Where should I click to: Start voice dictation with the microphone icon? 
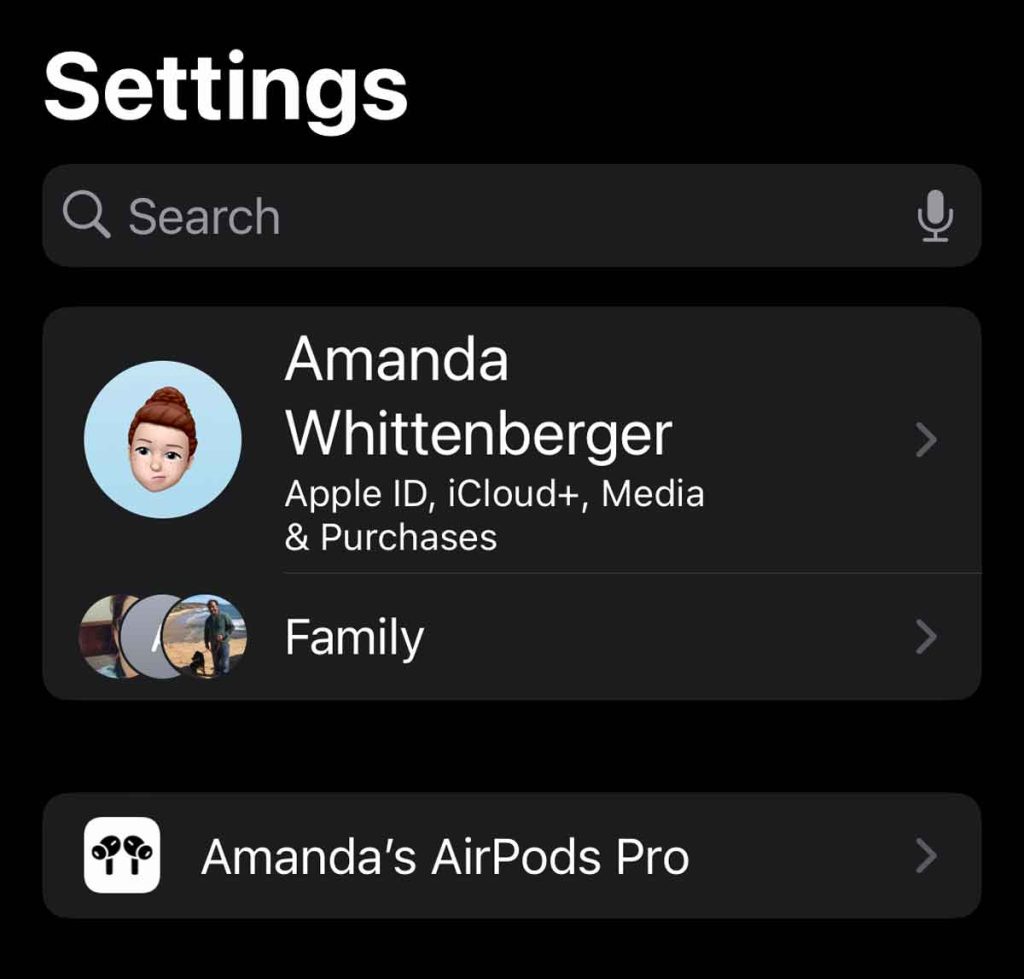(935, 216)
